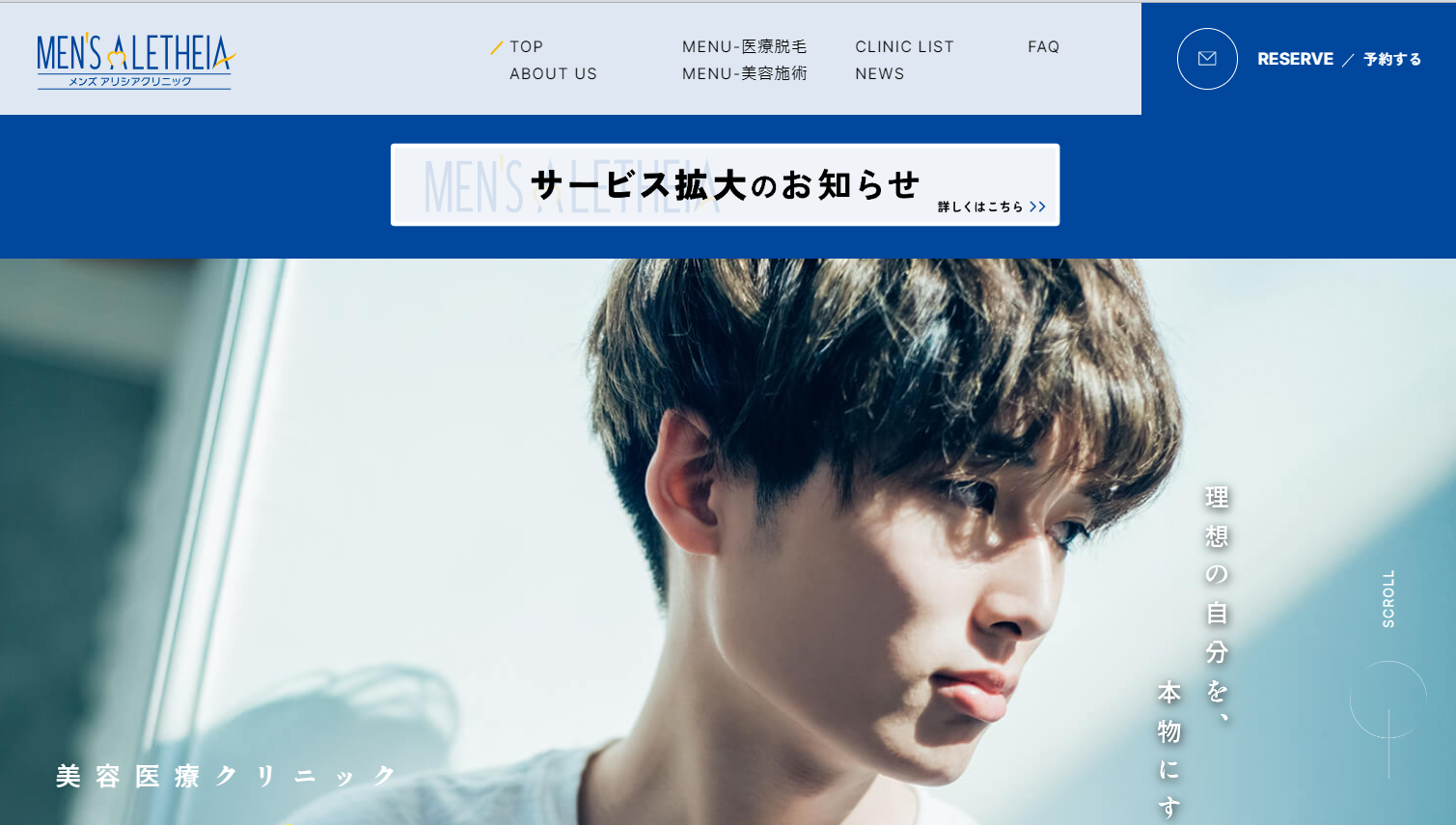Tap the RESERVE 予約する button

coord(1299,59)
